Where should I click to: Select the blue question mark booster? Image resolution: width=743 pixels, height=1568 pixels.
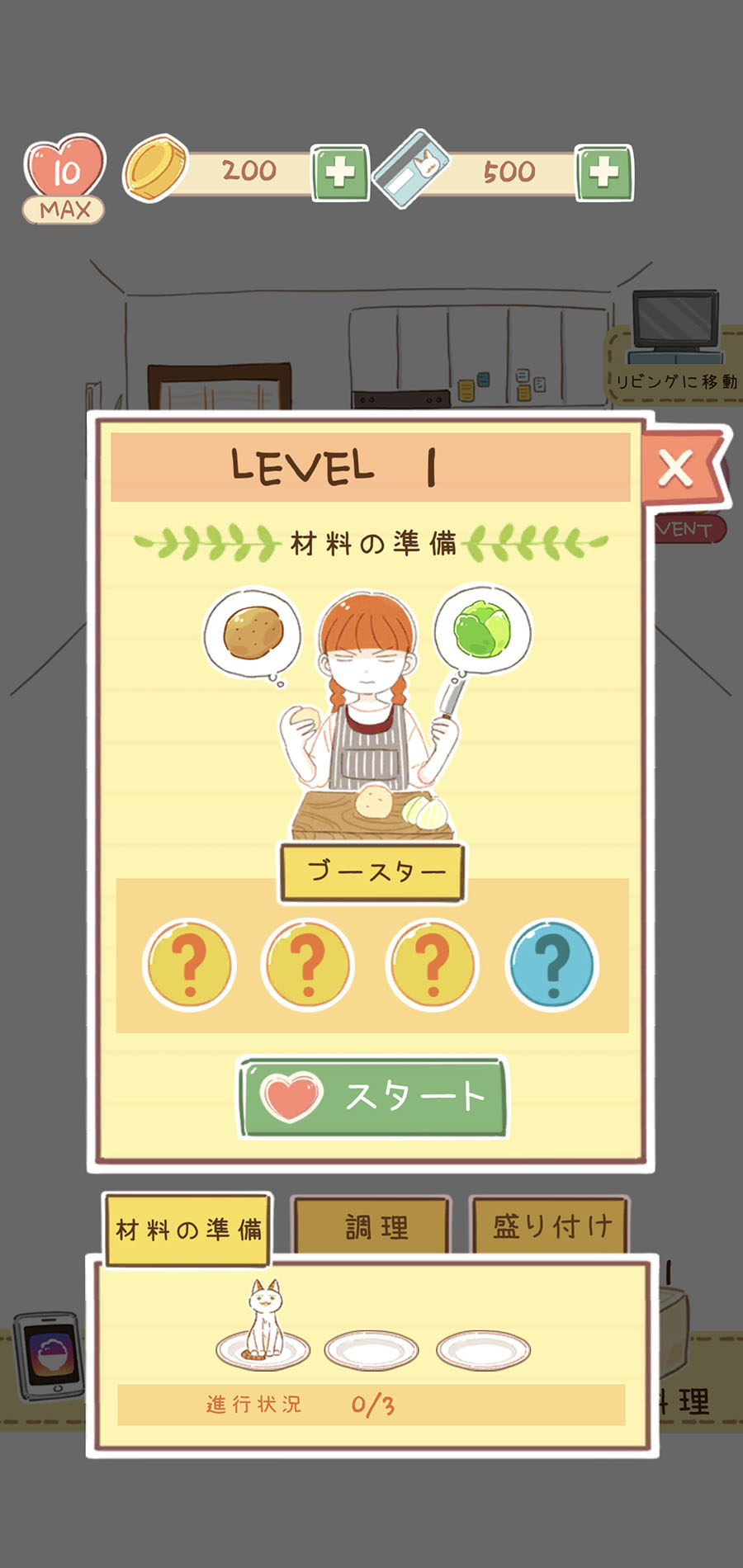click(x=551, y=964)
